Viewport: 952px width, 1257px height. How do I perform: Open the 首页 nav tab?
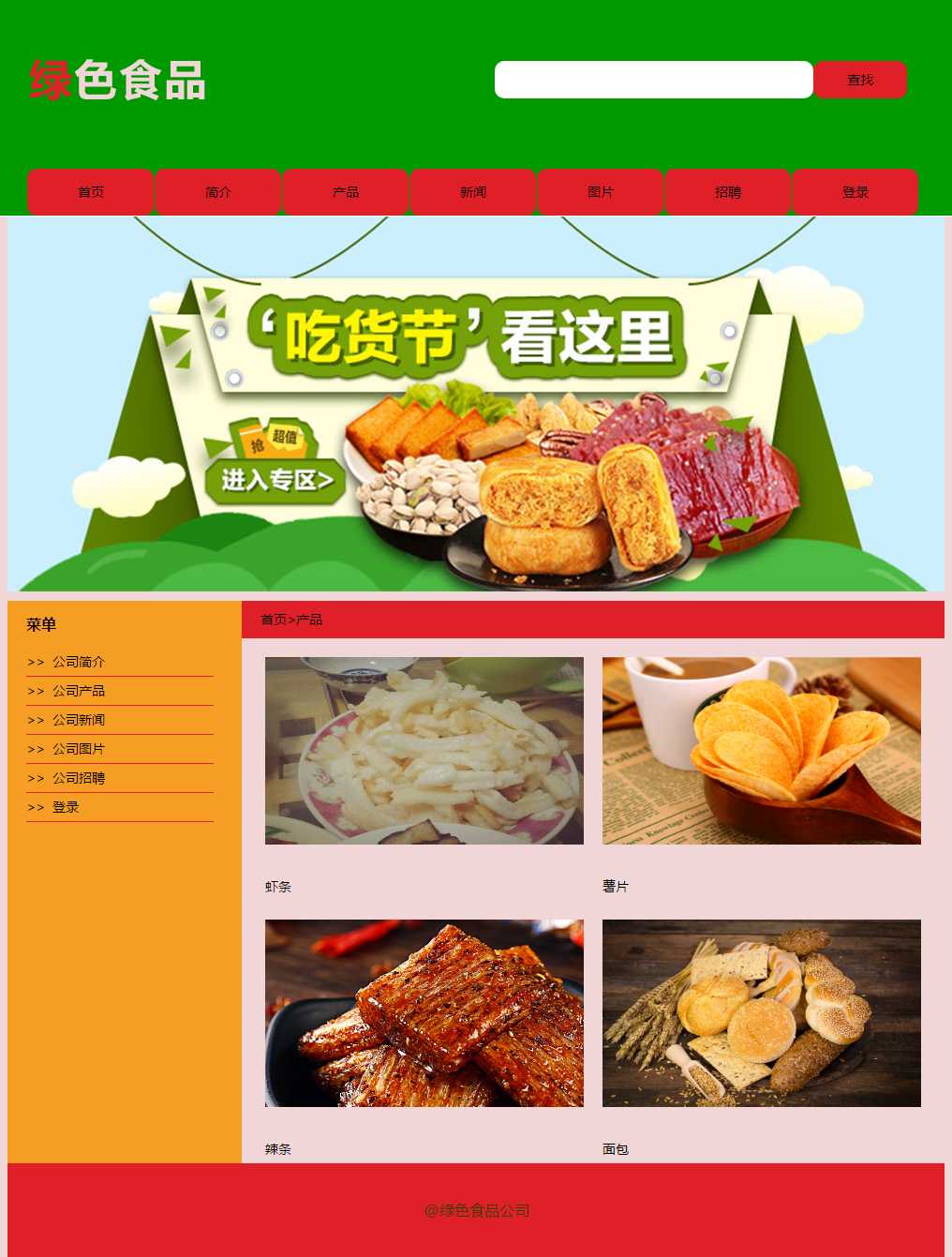pos(91,192)
